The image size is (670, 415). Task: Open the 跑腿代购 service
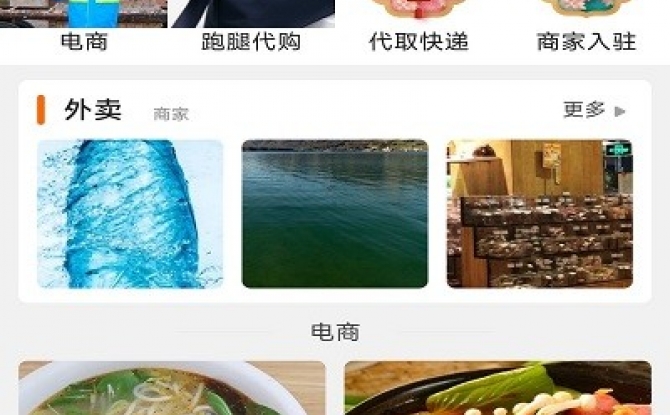(251, 28)
